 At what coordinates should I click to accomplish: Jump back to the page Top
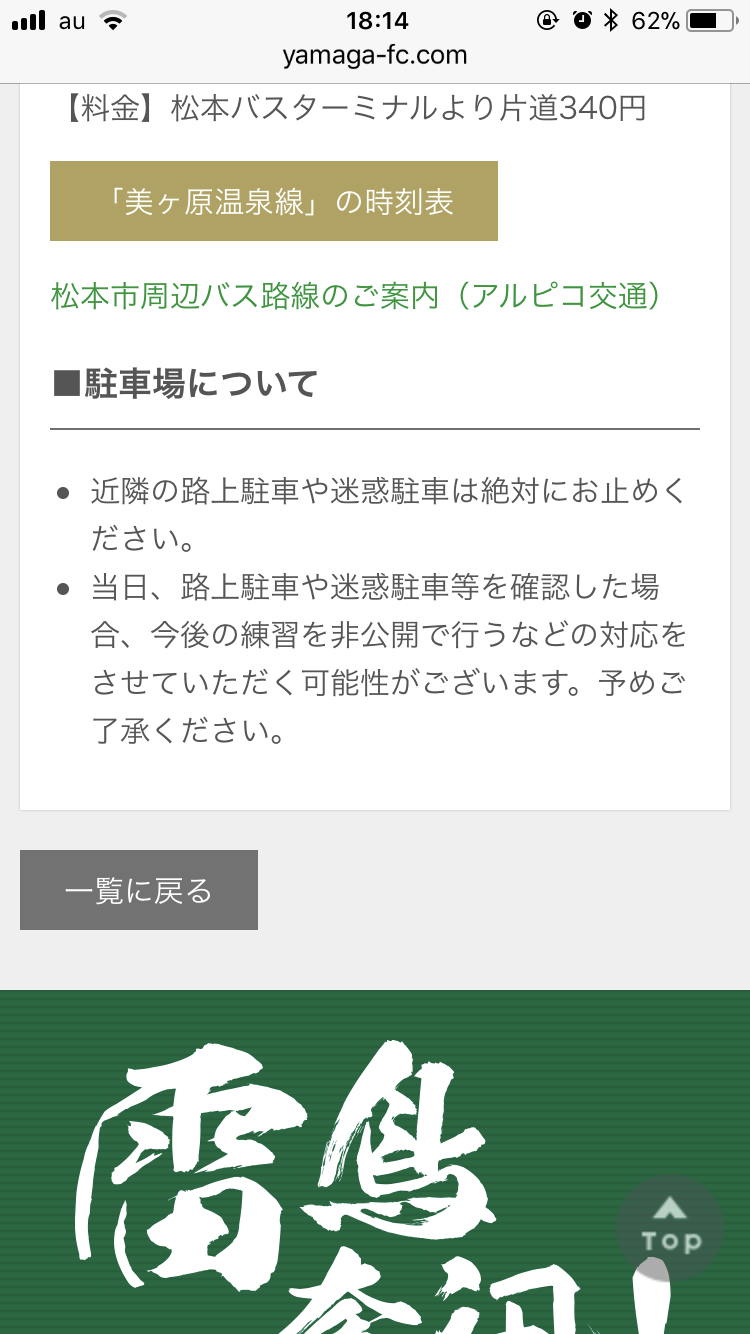(x=670, y=1228)
